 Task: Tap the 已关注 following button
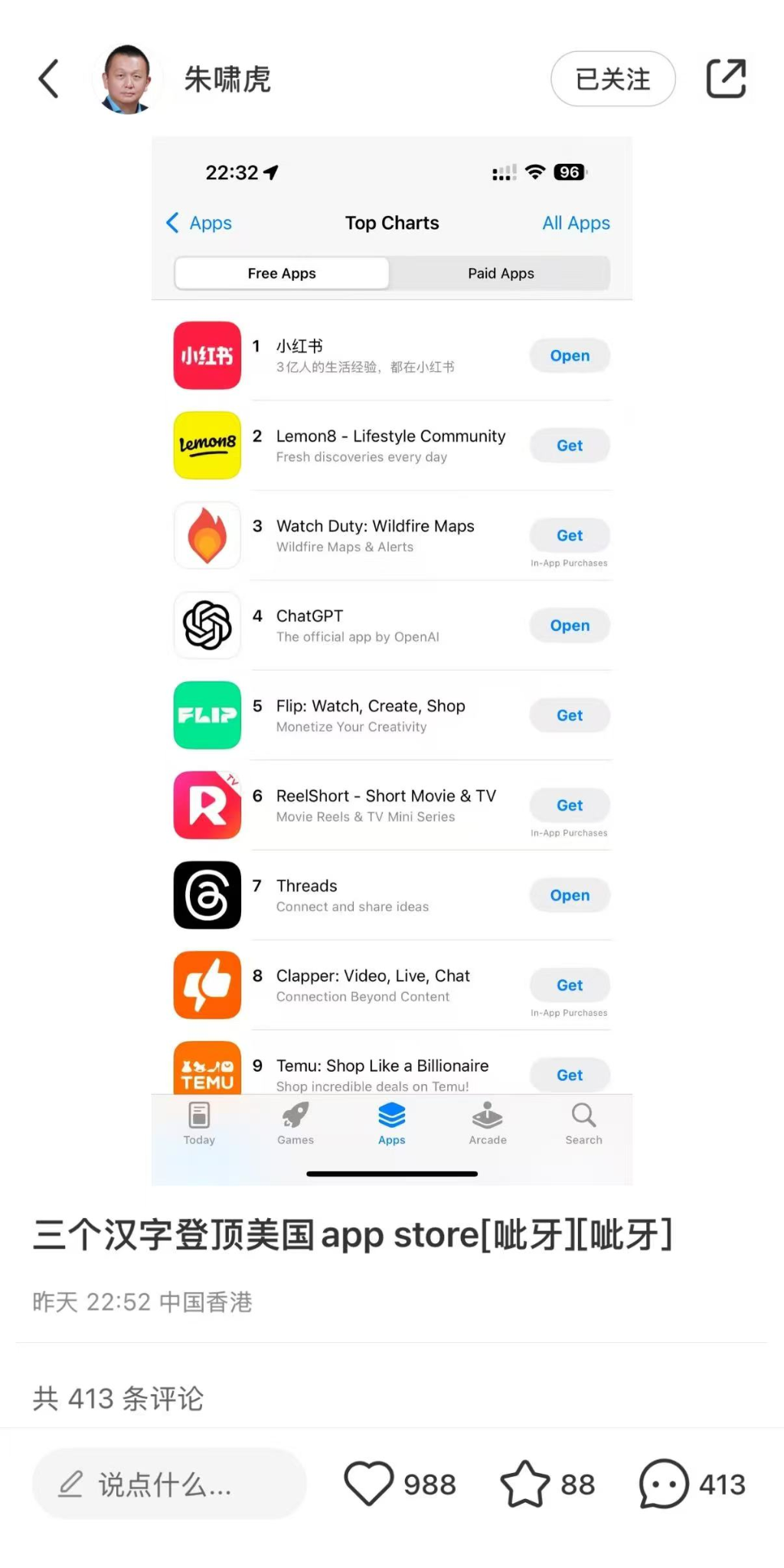pos(612,79)
